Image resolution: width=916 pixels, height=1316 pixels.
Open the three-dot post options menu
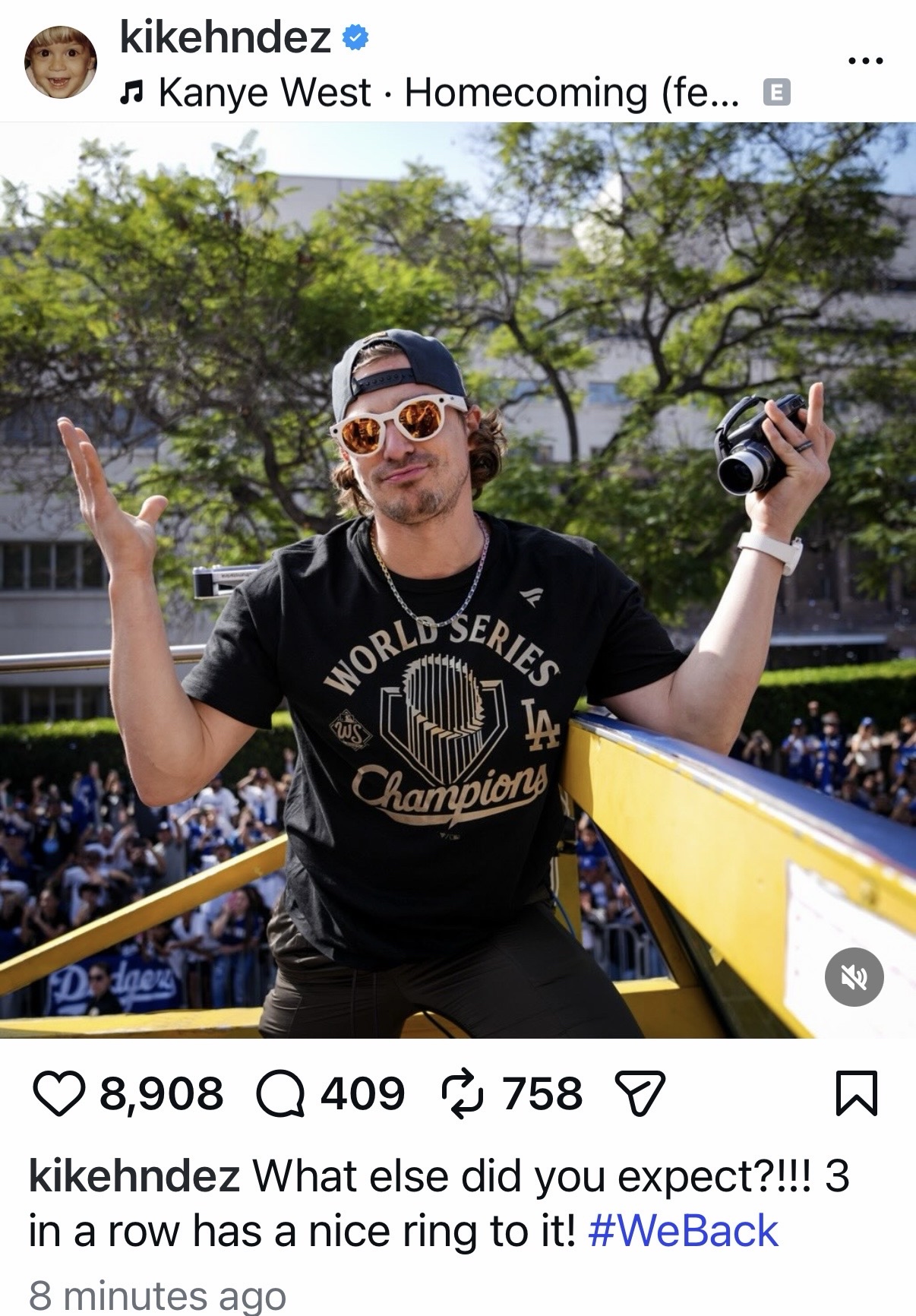(866, 61)
